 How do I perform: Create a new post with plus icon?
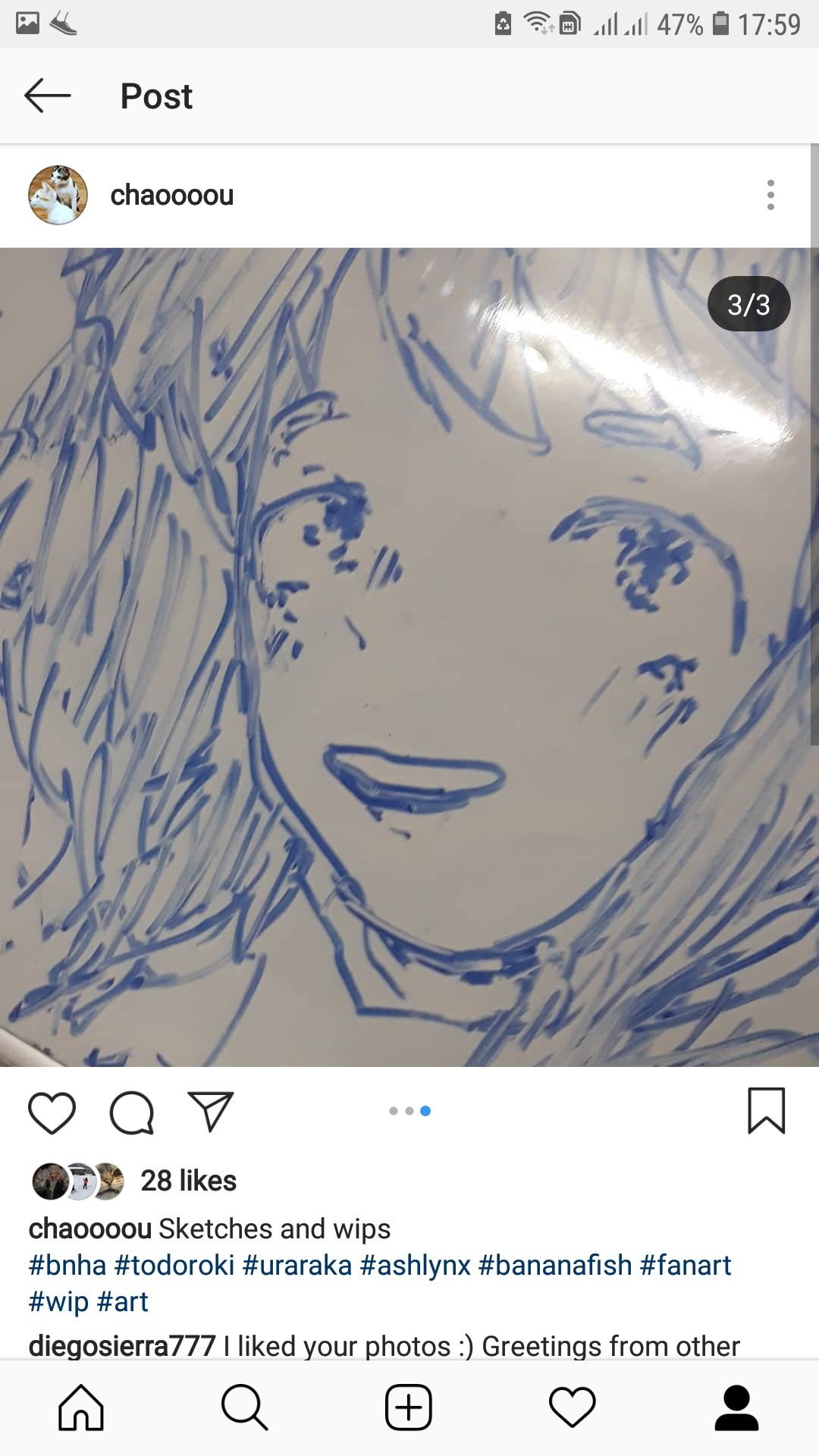[x=409, y=1407]
